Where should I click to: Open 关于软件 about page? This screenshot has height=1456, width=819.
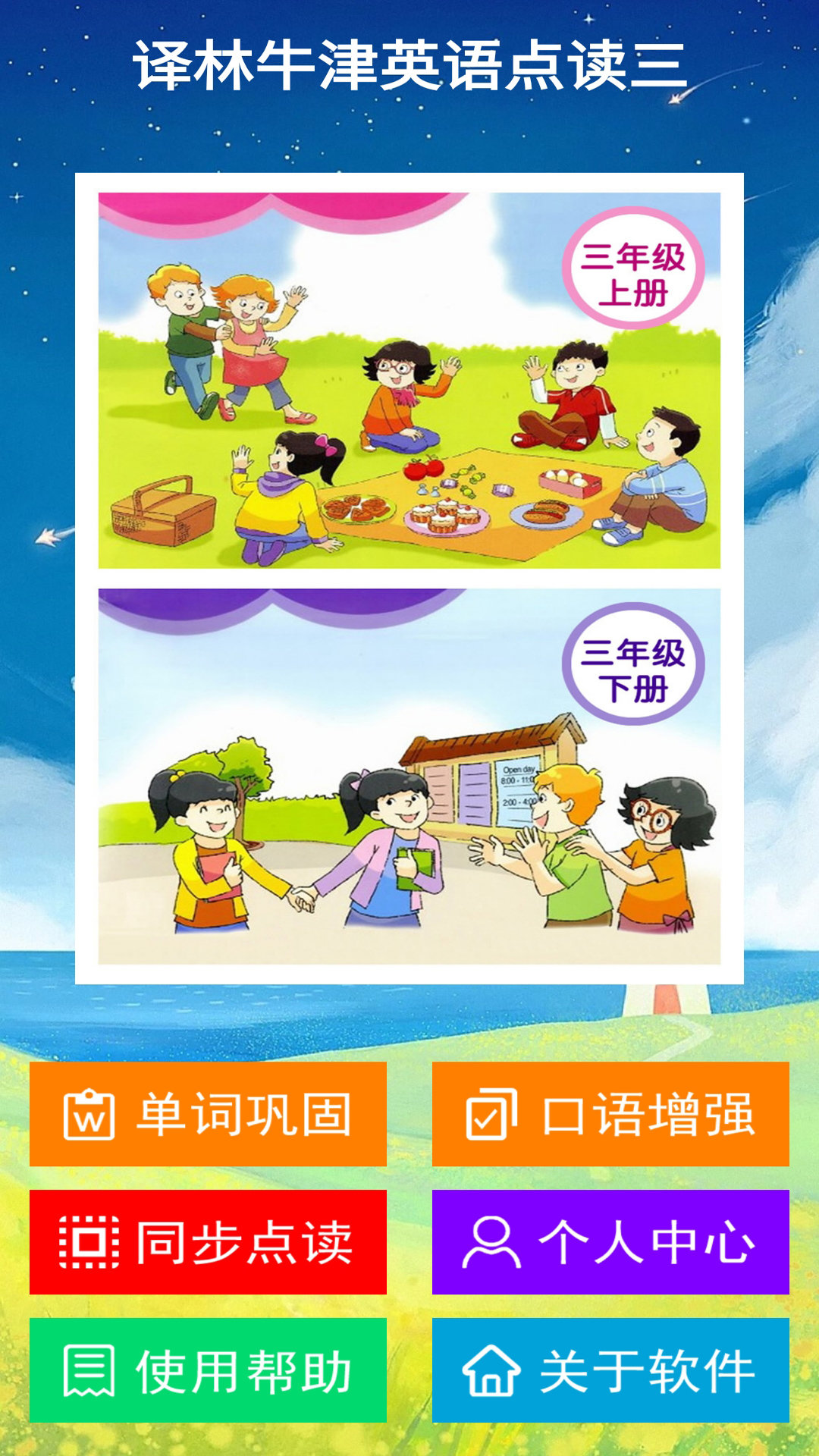(x=610, y=1370)
